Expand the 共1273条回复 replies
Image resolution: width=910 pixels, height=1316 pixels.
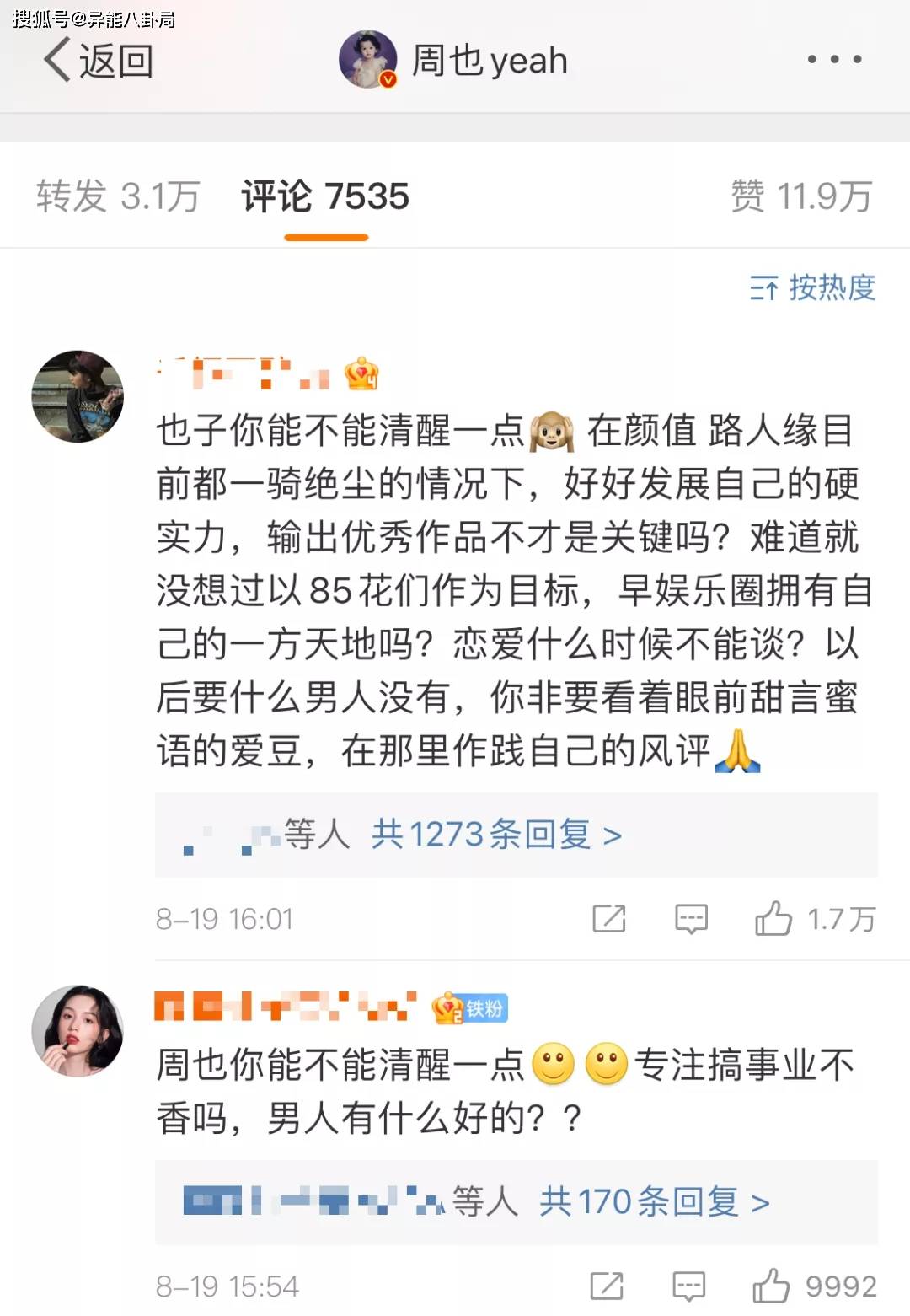[495, 835]
